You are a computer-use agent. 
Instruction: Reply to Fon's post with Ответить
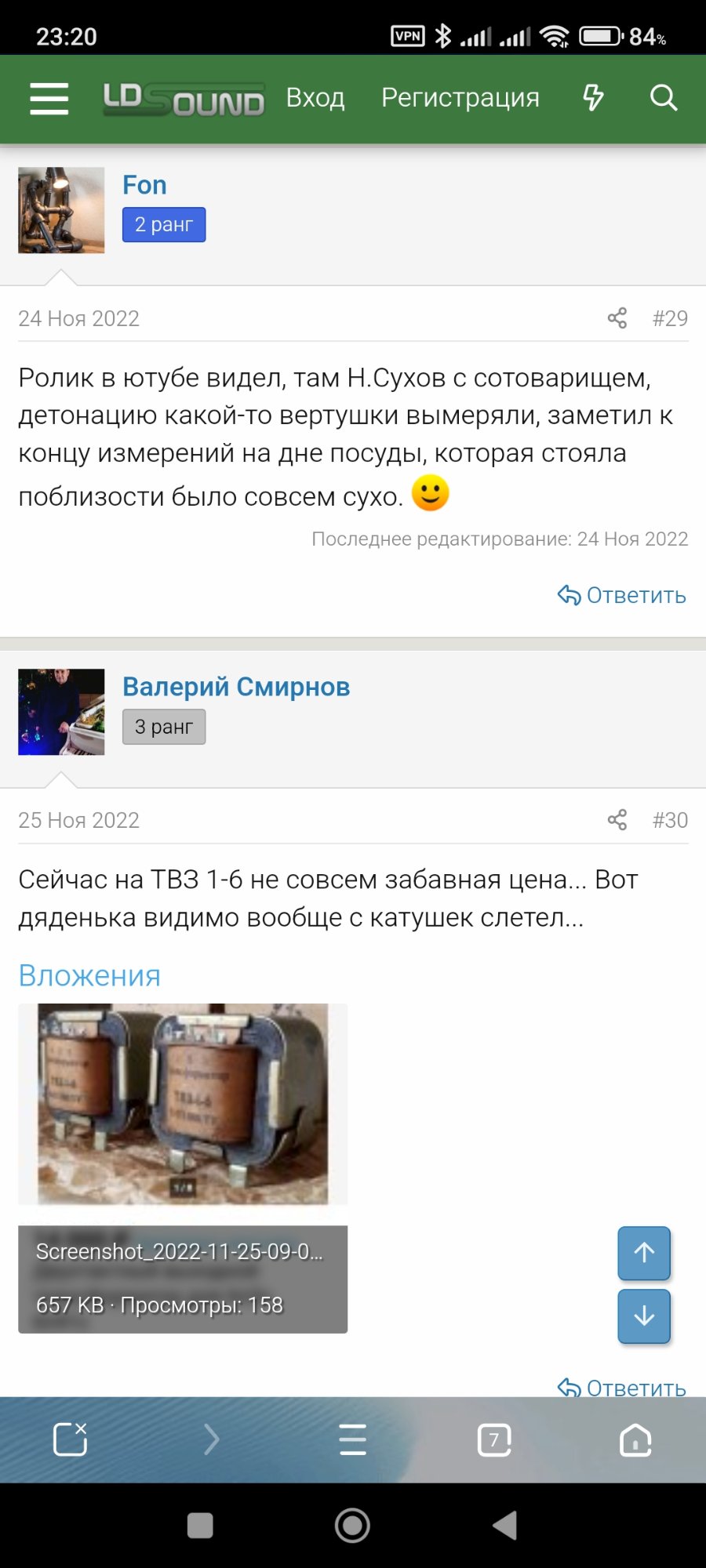[x=621, y=596]
